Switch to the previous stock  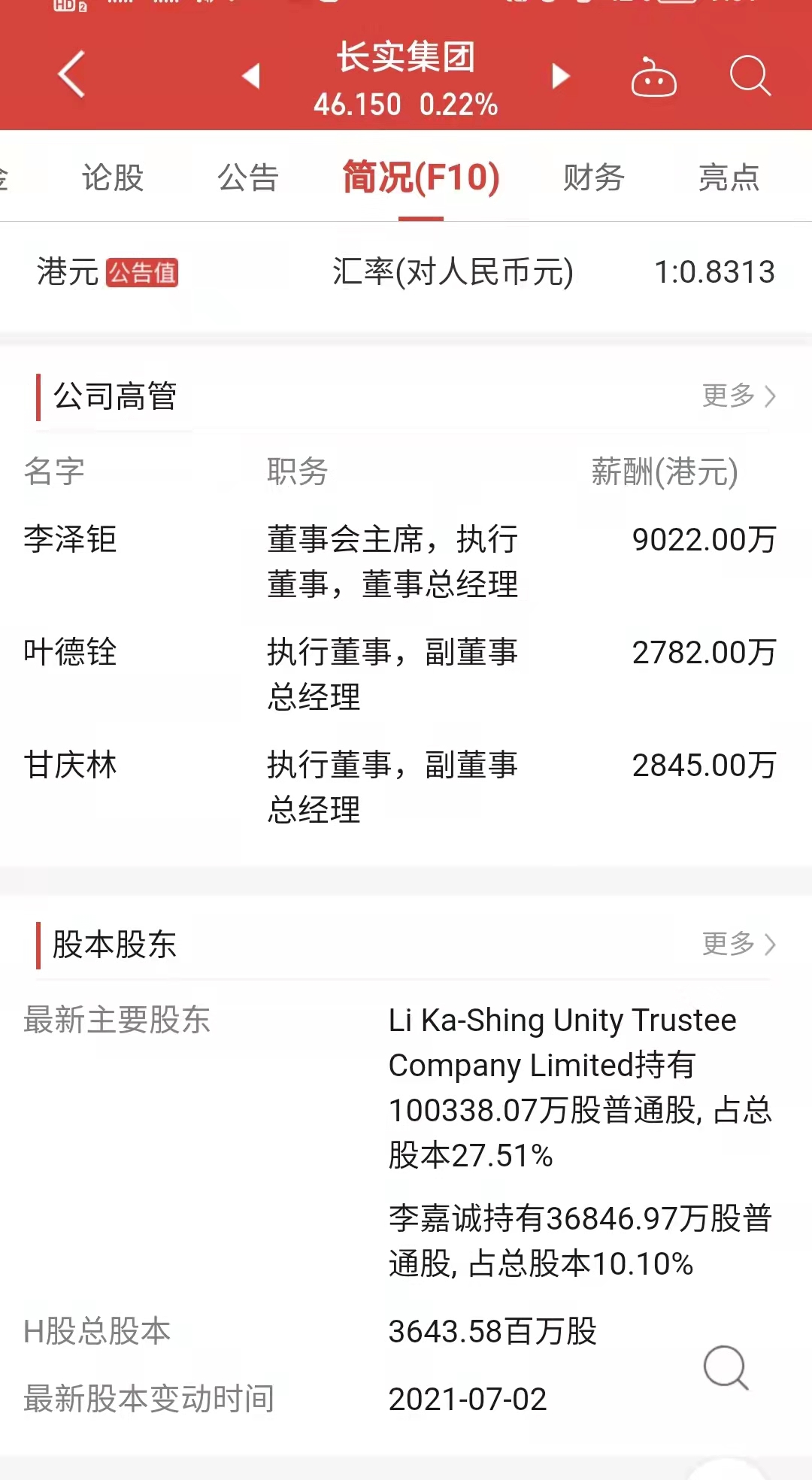tap(251, 76)
